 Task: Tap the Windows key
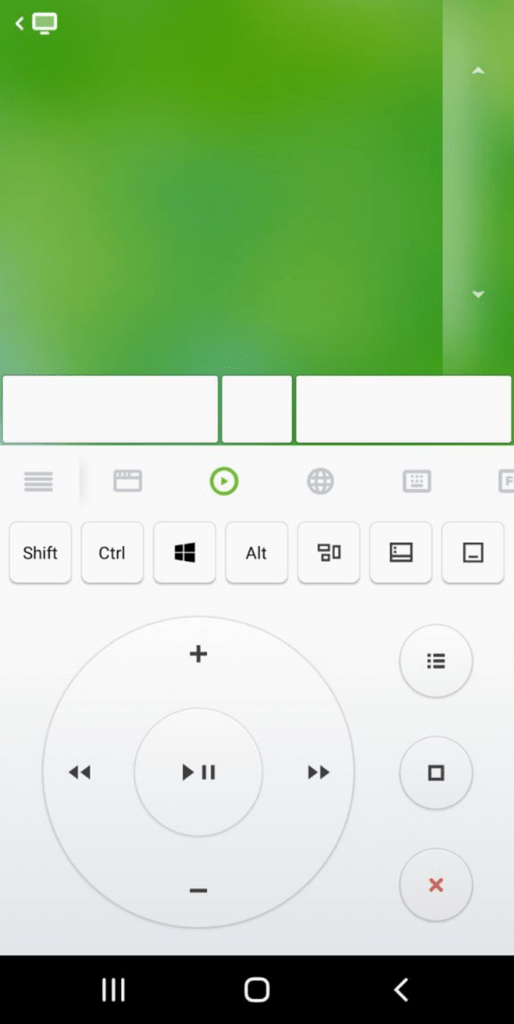pyautogui.click(x=184, y=552)
